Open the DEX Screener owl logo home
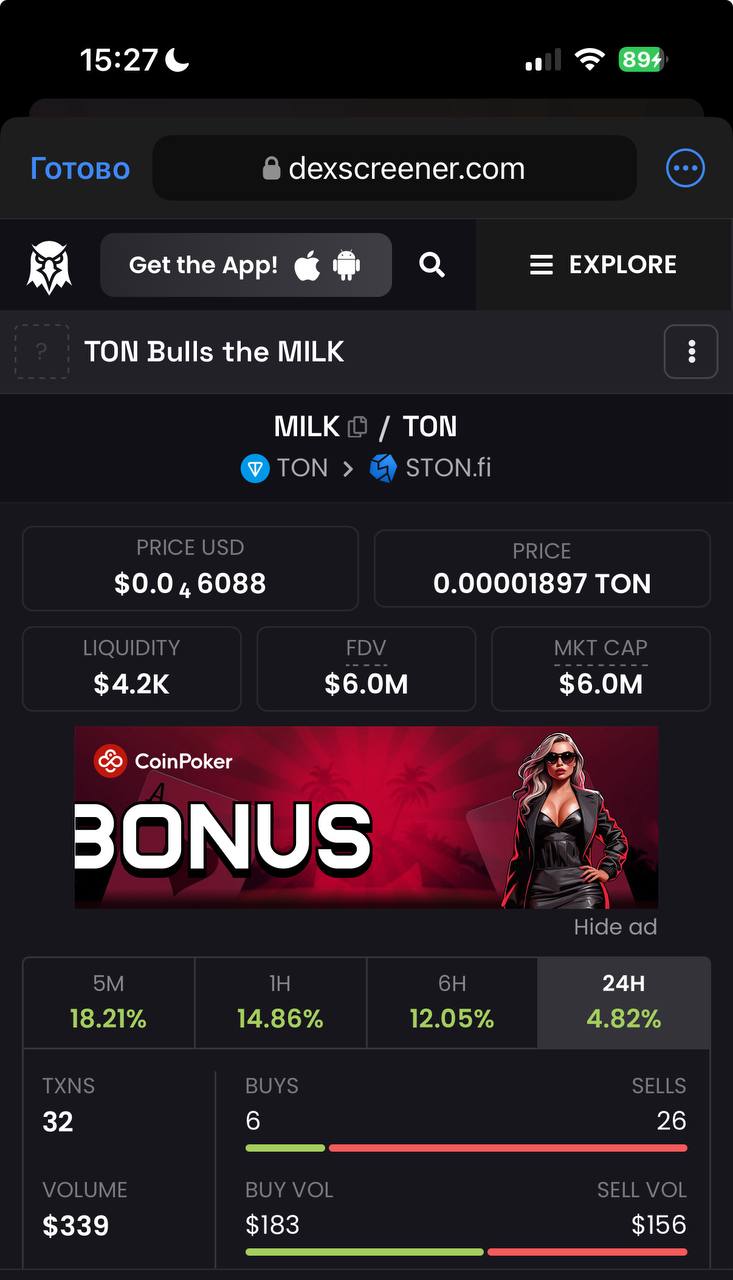The height and width of the screenshot is (1280, 733). coord(49,266)
